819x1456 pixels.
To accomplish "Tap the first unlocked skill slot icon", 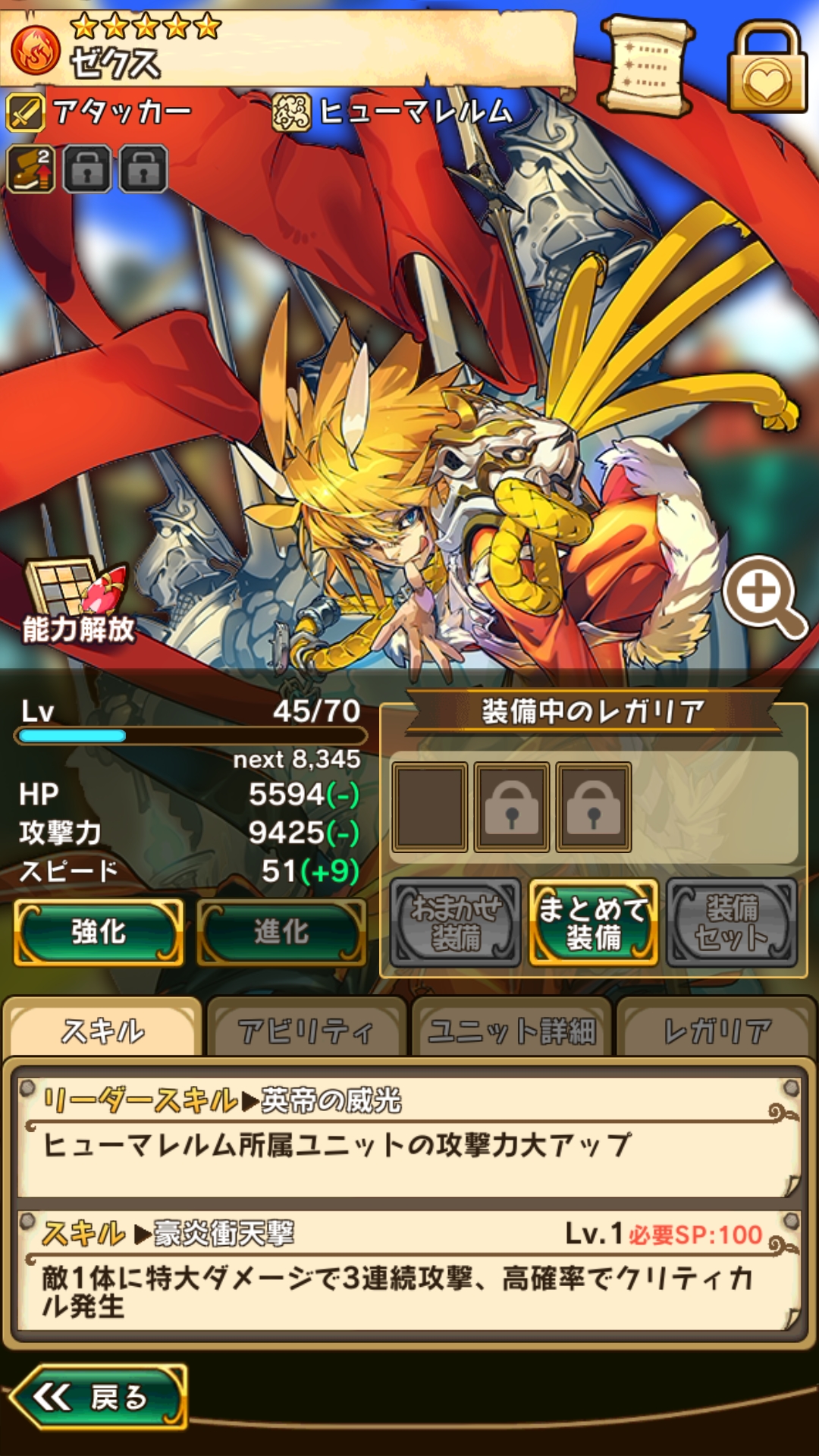I will (30, 169).
